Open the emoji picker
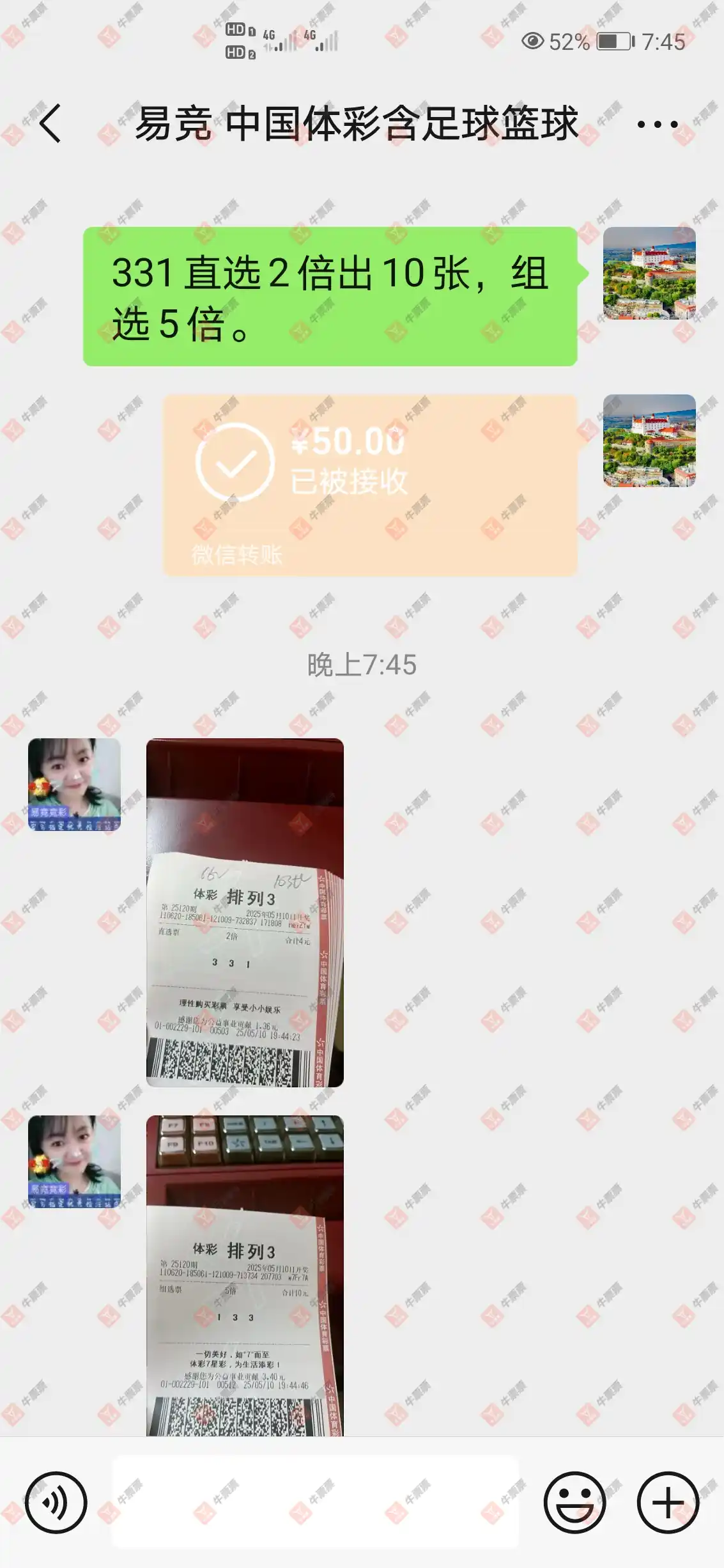This screenshot has width=724, height=1568. (574, 1502)
